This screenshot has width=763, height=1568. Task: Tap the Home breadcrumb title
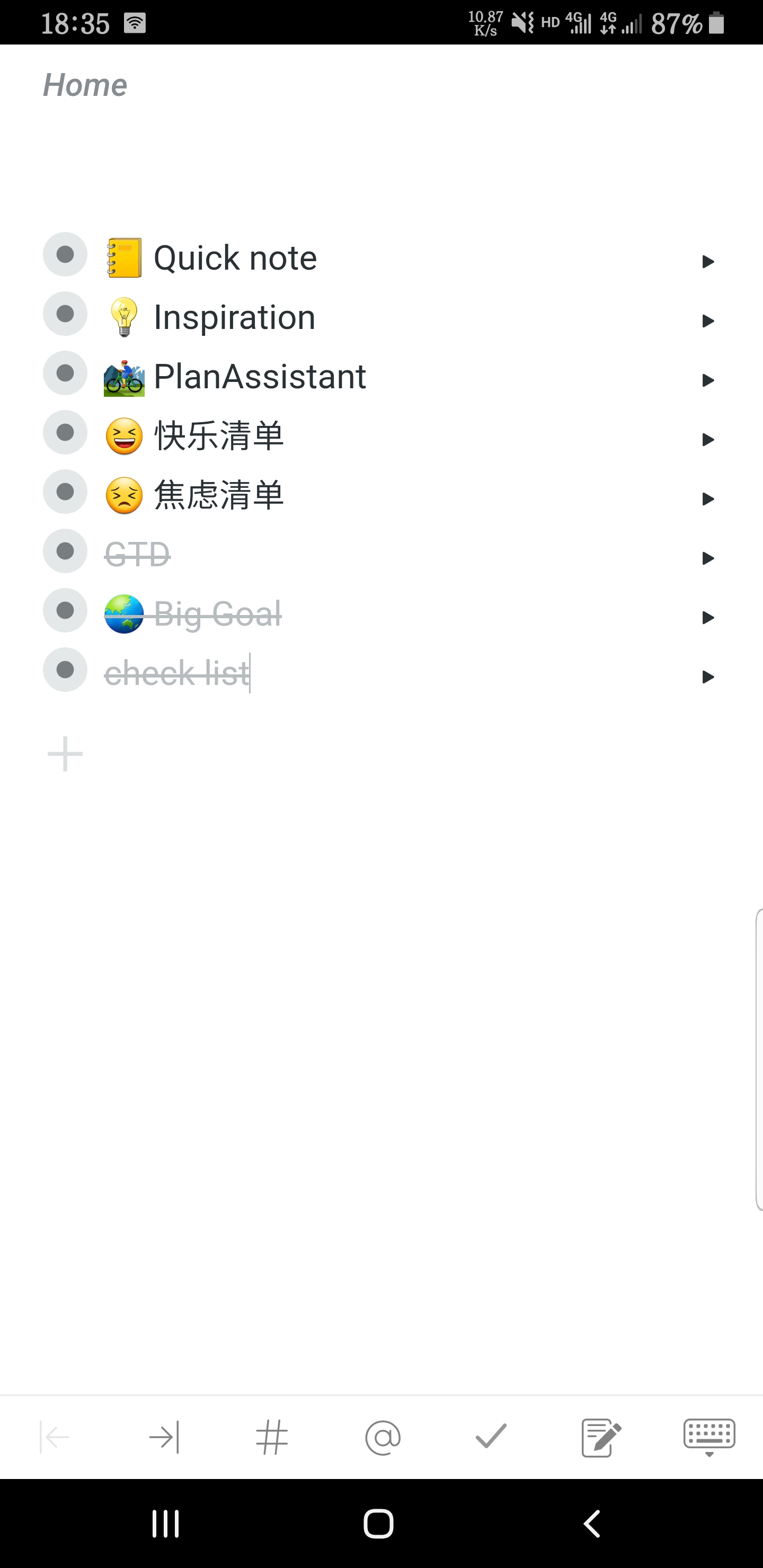tap(85, 85)
